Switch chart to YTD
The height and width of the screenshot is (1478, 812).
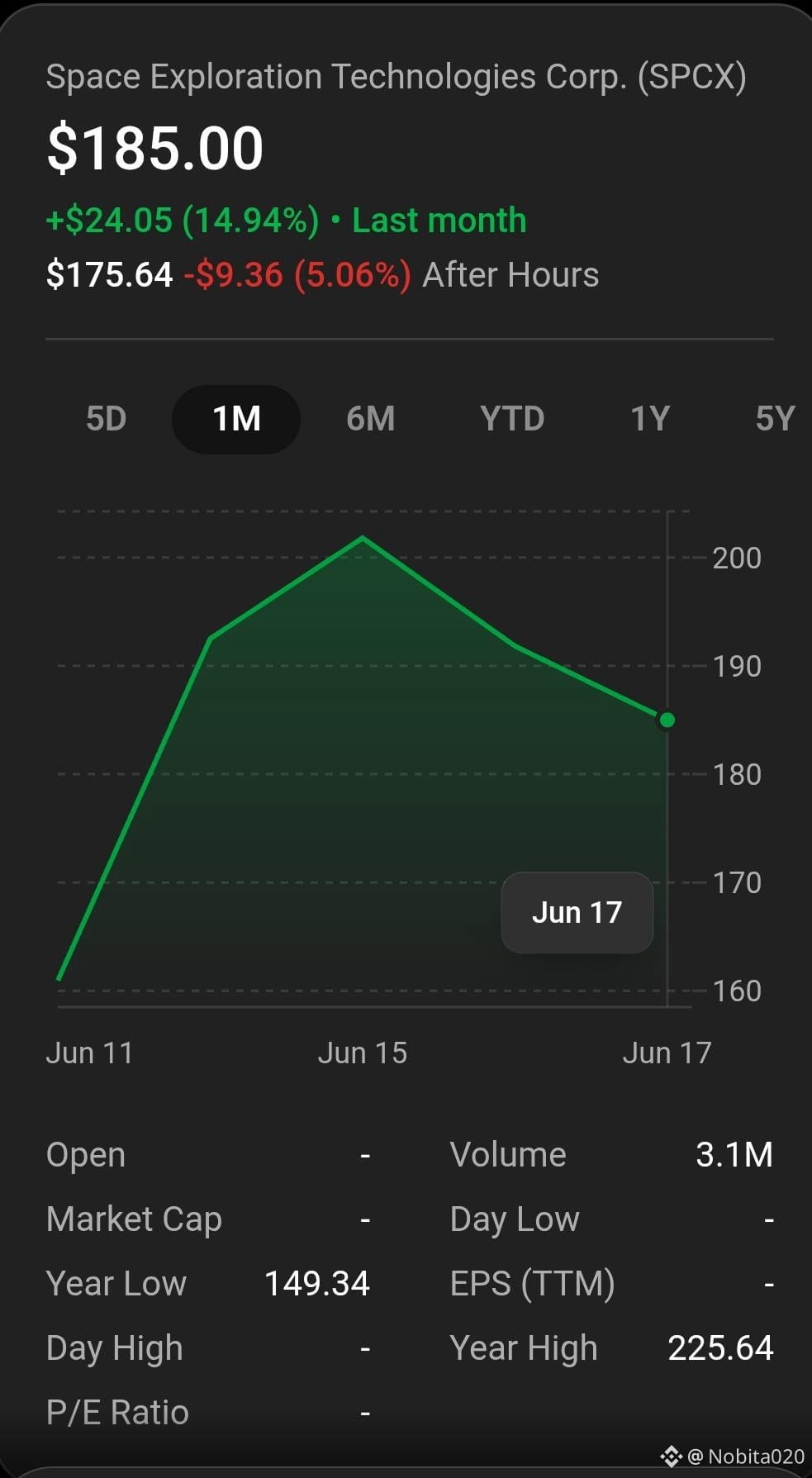(512, 419)
